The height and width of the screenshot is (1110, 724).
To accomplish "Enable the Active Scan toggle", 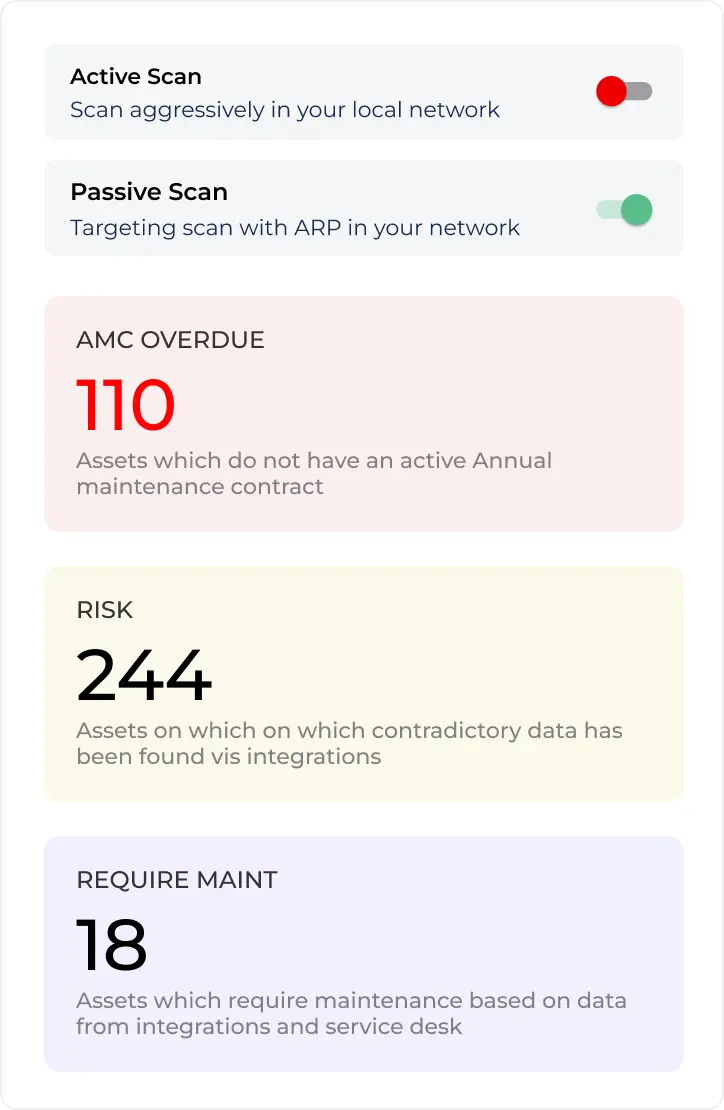I will pos(624,92).
